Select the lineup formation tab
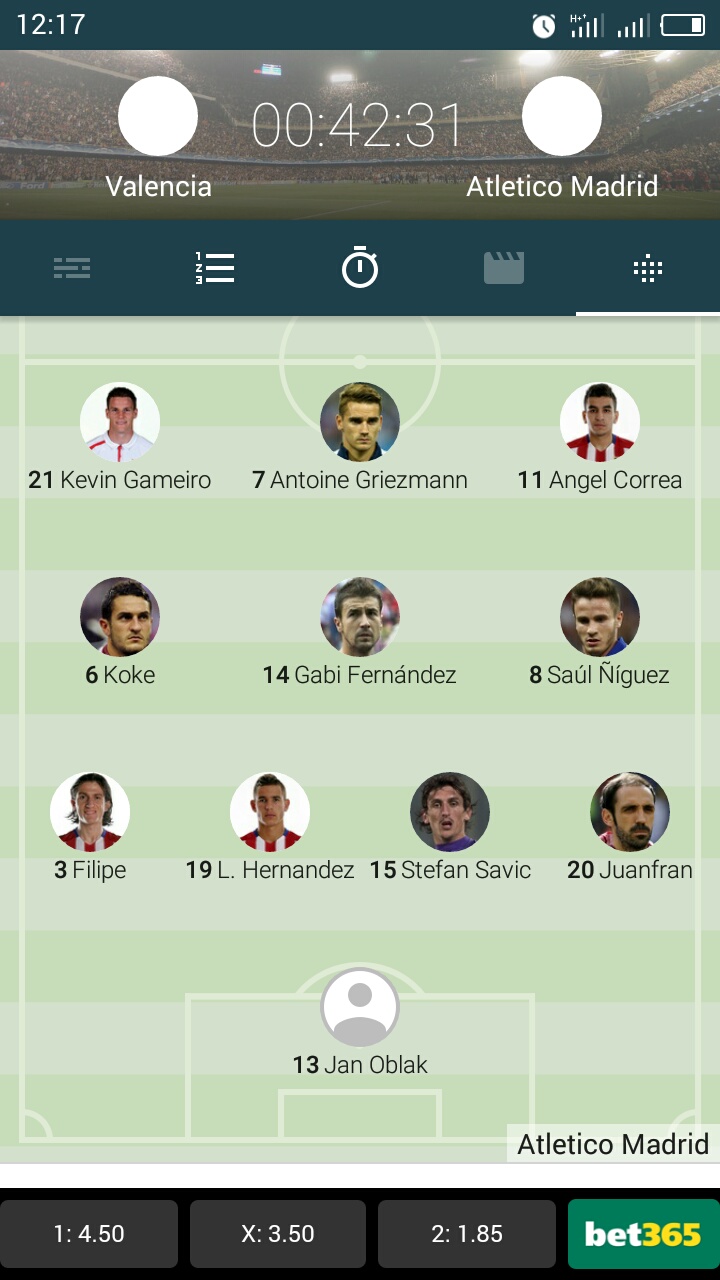Viewport: 720px width, 1280px height. tap(648, 268)
